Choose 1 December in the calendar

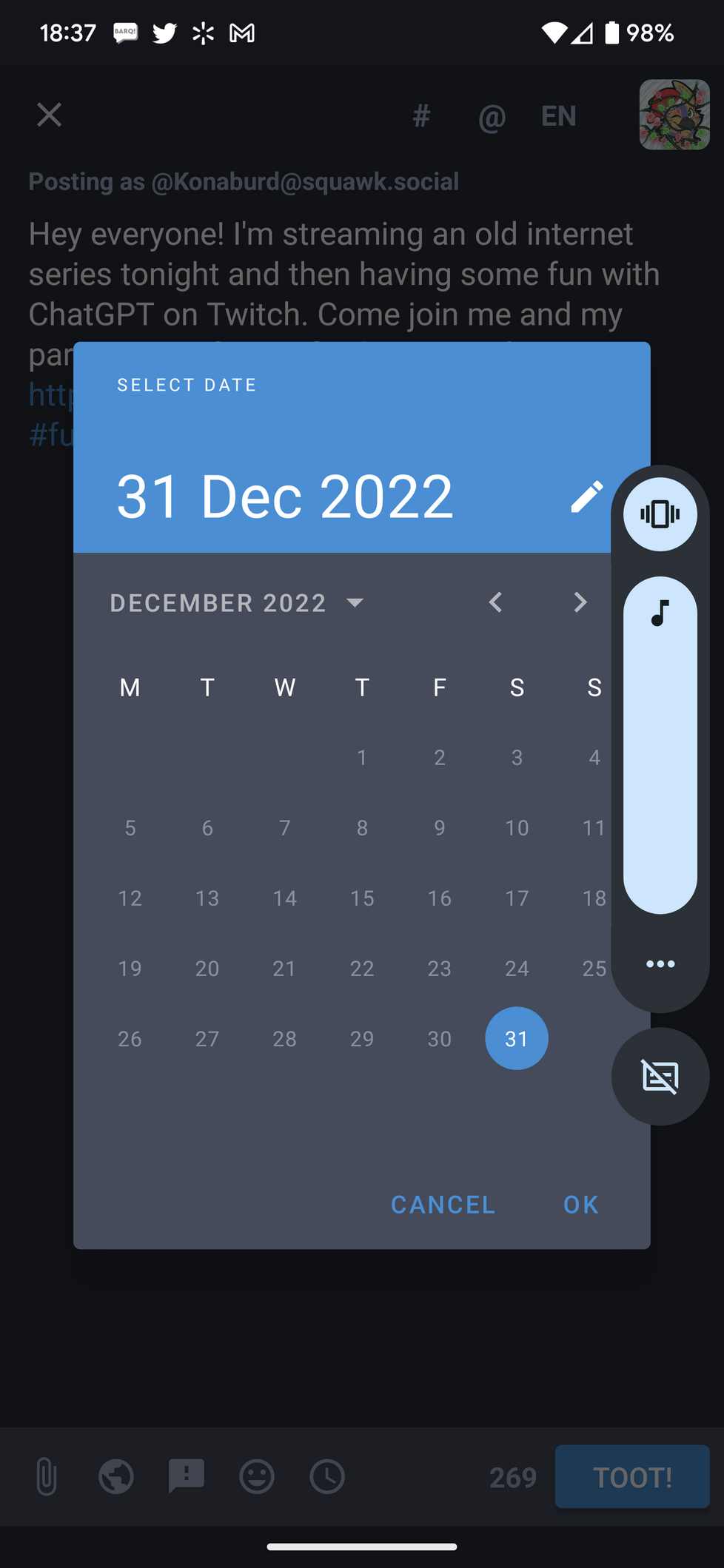pos(362,758)
